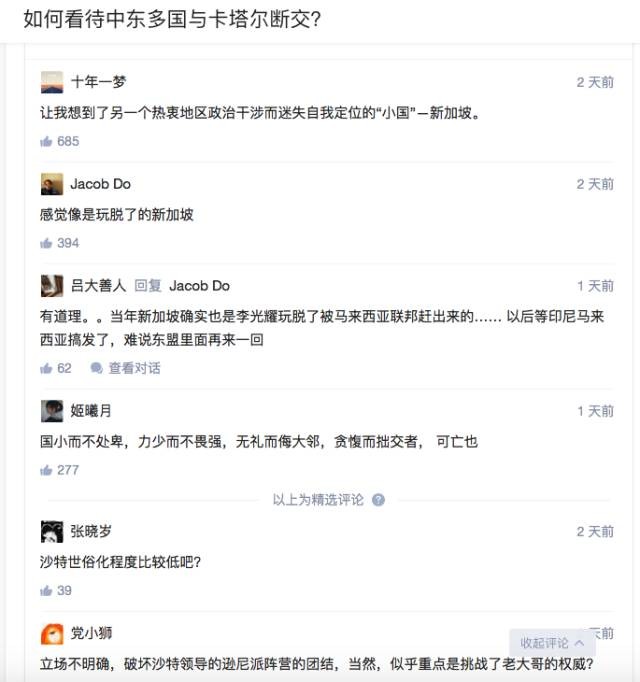The height and width of the screenshot is (682, 640).
Task: Open 党小狮's profile
Action: coord(91,633)
